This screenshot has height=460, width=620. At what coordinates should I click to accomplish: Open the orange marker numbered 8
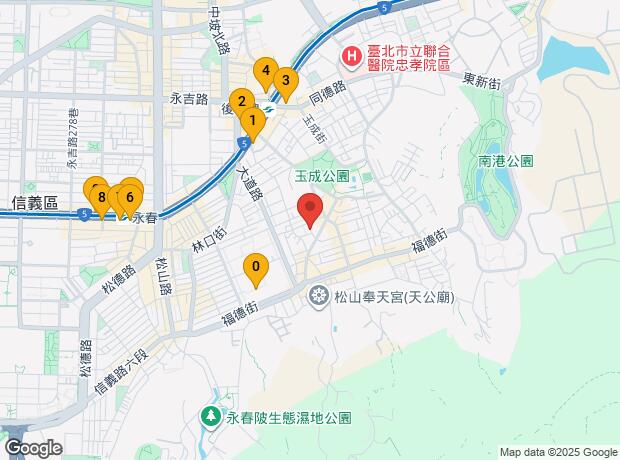point(101,197)
